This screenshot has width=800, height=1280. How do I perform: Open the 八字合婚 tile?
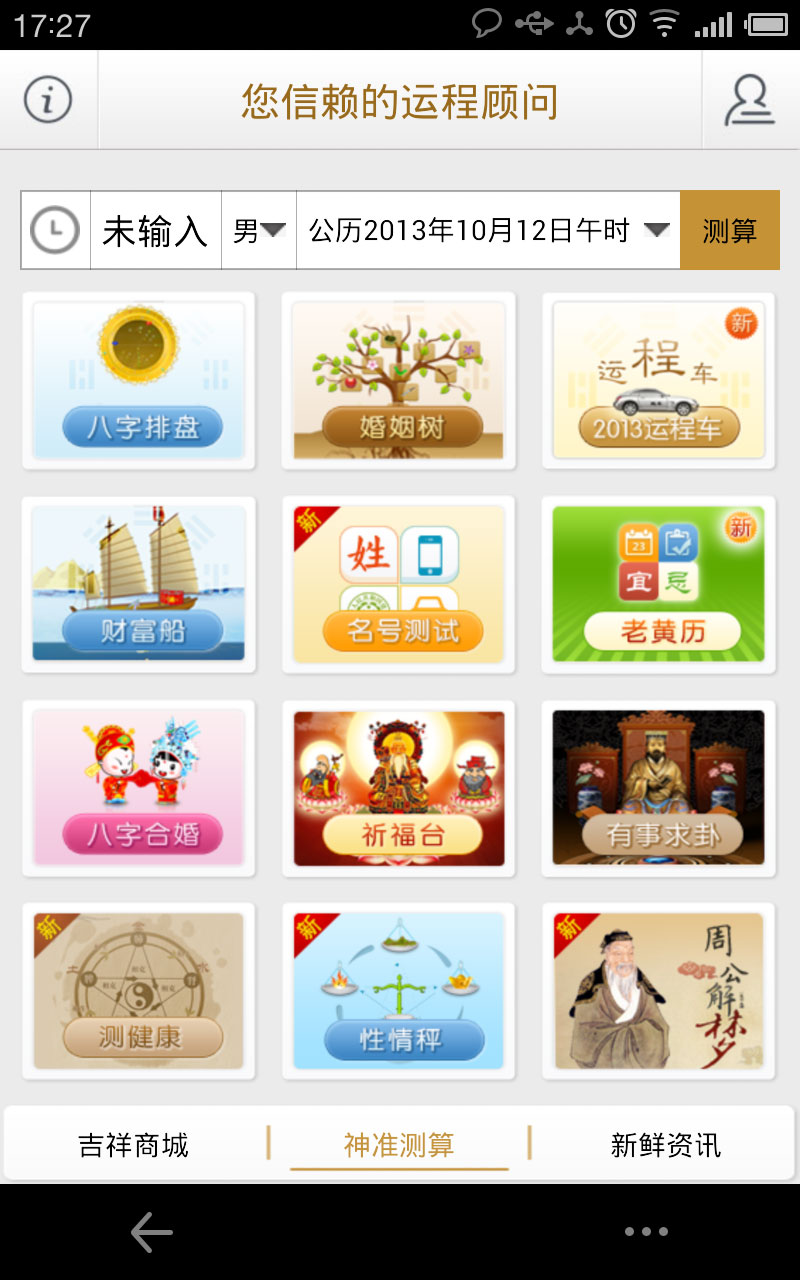tap(139, 788)
